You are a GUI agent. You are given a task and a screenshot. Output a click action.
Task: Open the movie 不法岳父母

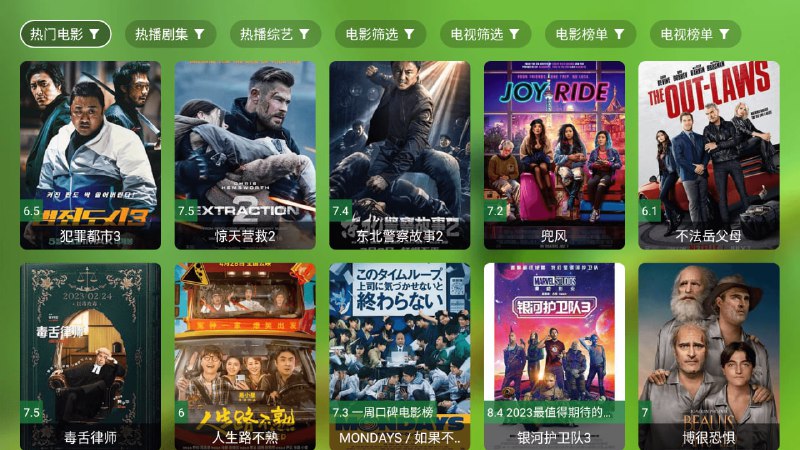pos(708,155)
